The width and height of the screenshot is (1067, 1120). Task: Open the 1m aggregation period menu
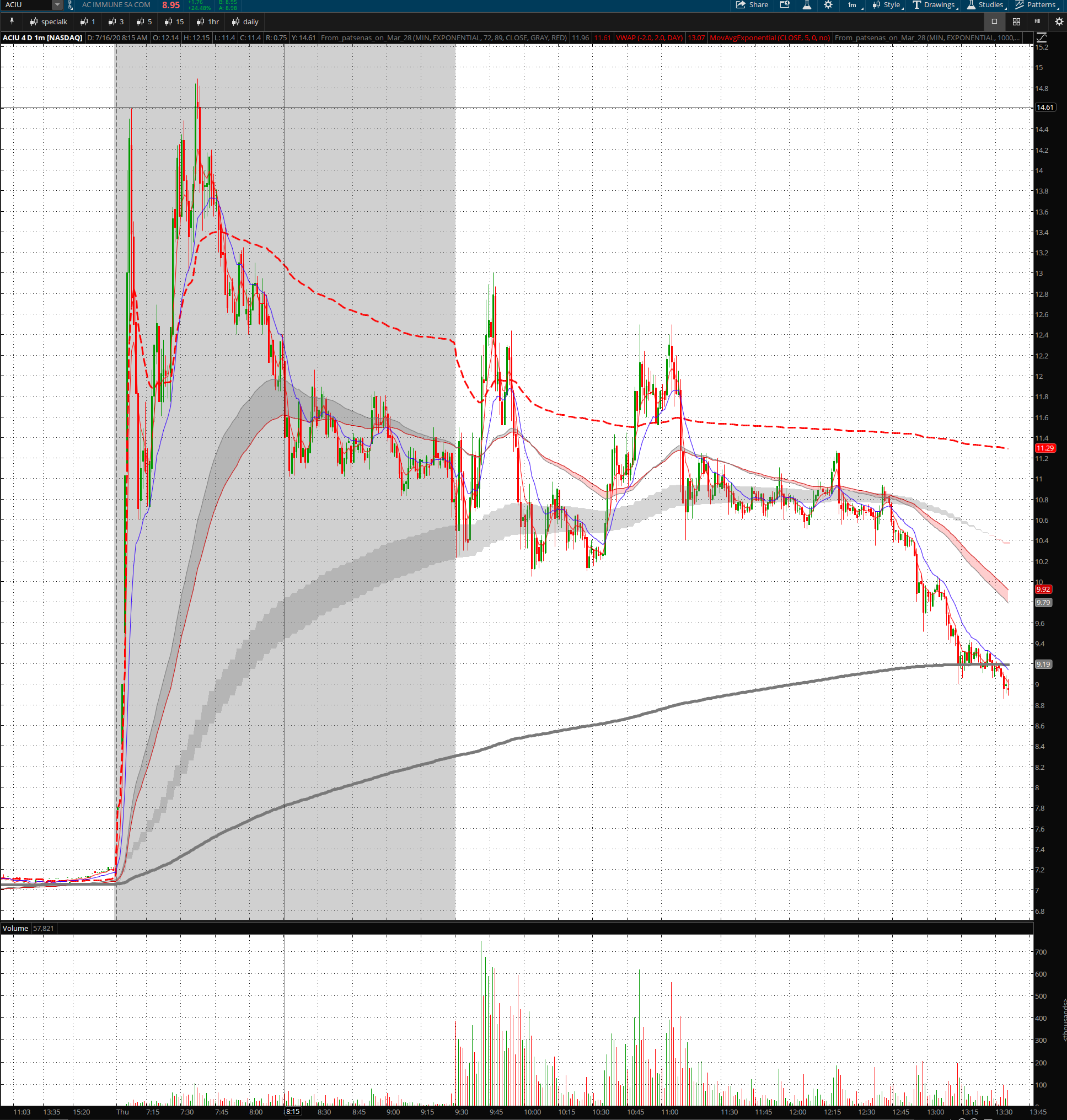[852, 5]
